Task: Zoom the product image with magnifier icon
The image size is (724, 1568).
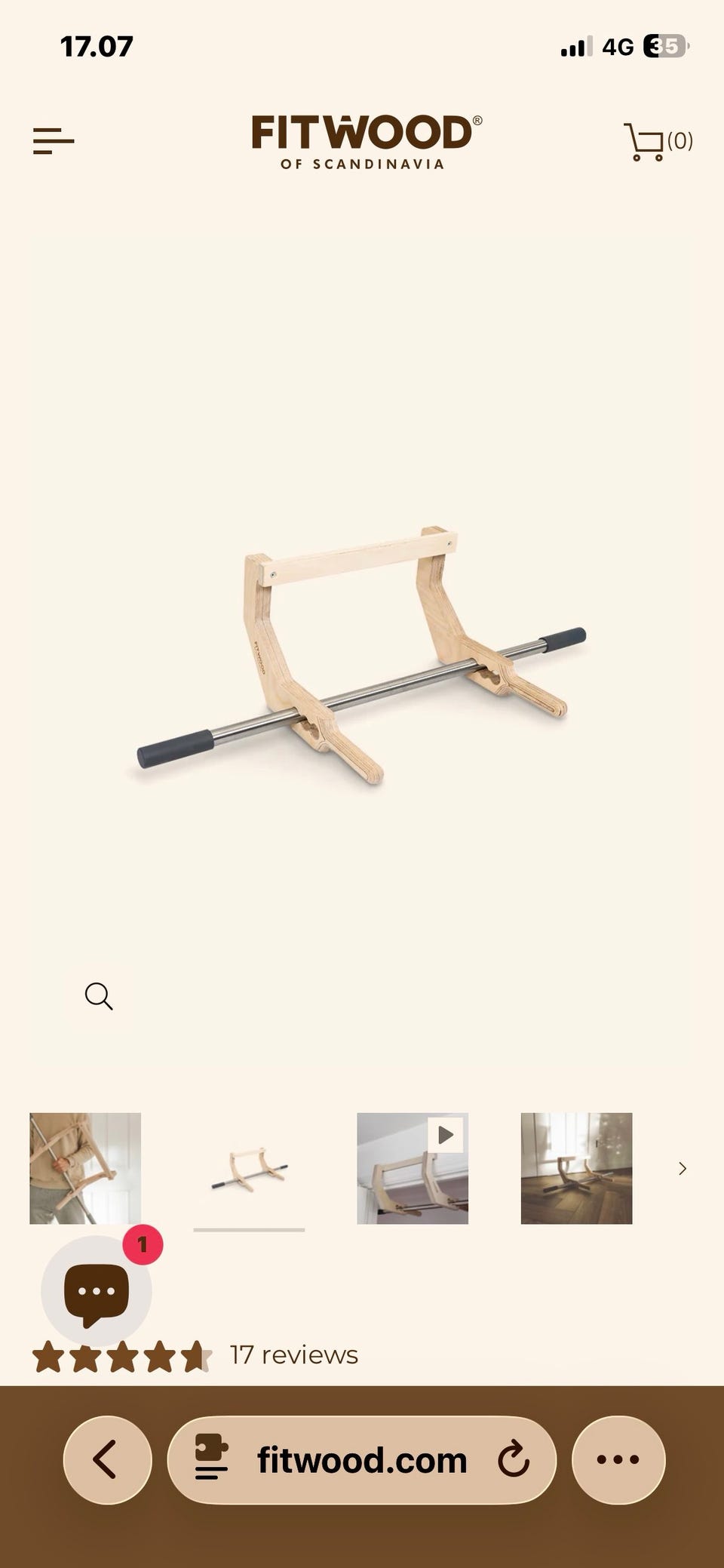Action: [99, 996]
